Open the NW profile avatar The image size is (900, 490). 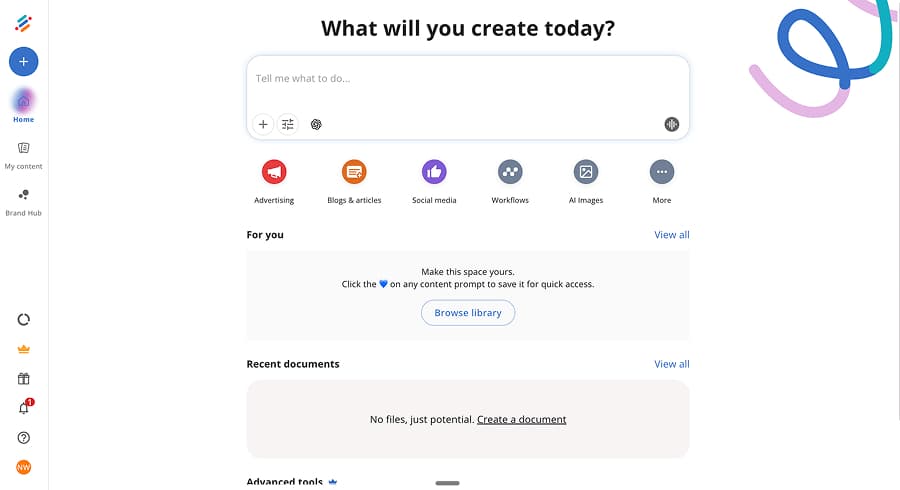click(24, 467)
